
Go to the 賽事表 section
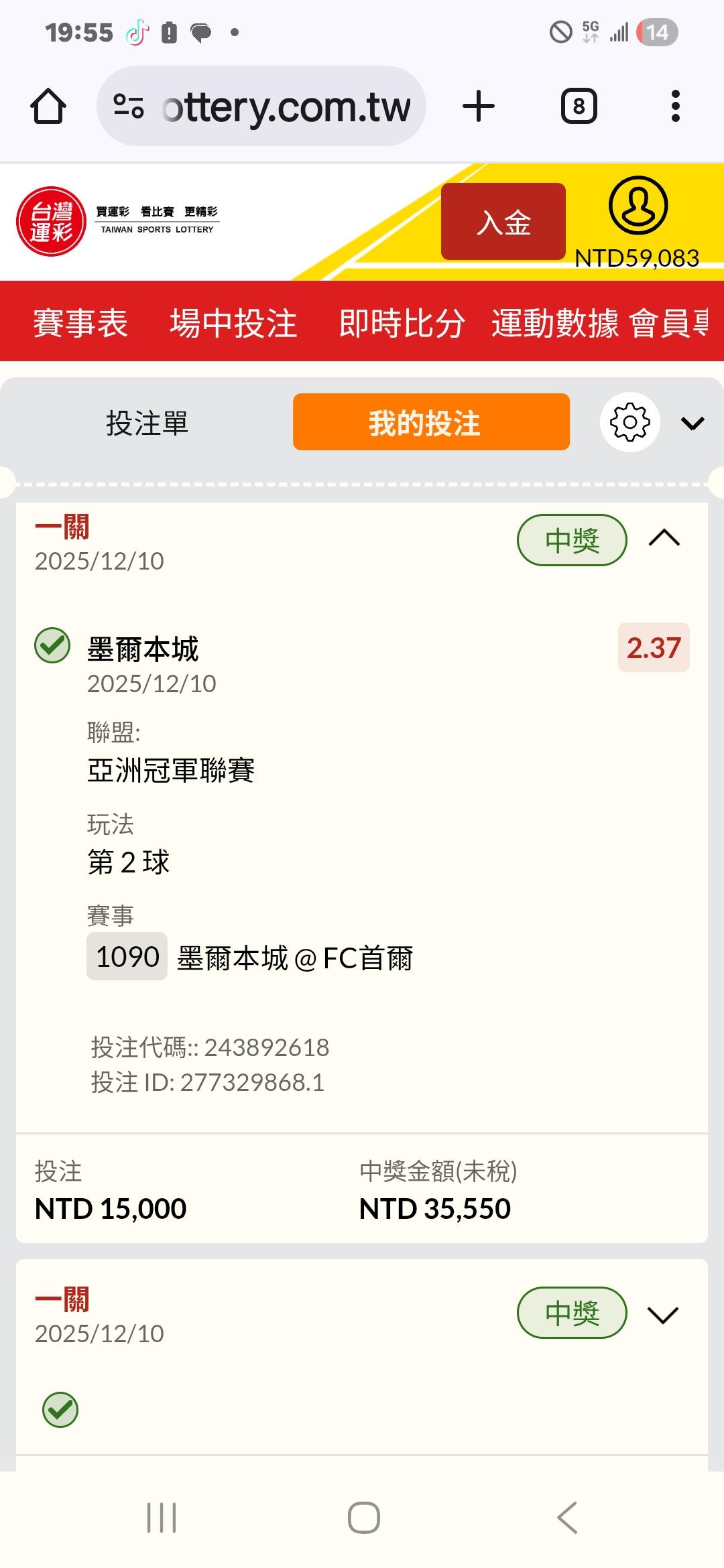pyautogui.click(x=80, y=323)
